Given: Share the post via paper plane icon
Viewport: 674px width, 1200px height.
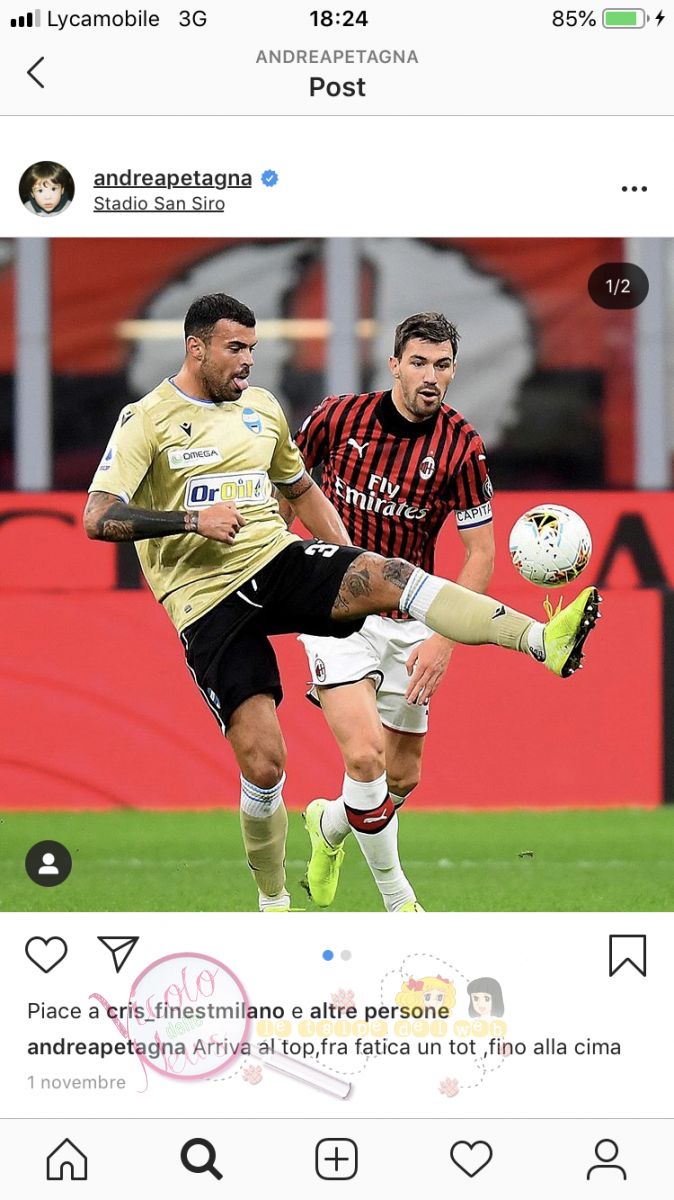Looking at the screenshot, I should (x=118, y=954).
